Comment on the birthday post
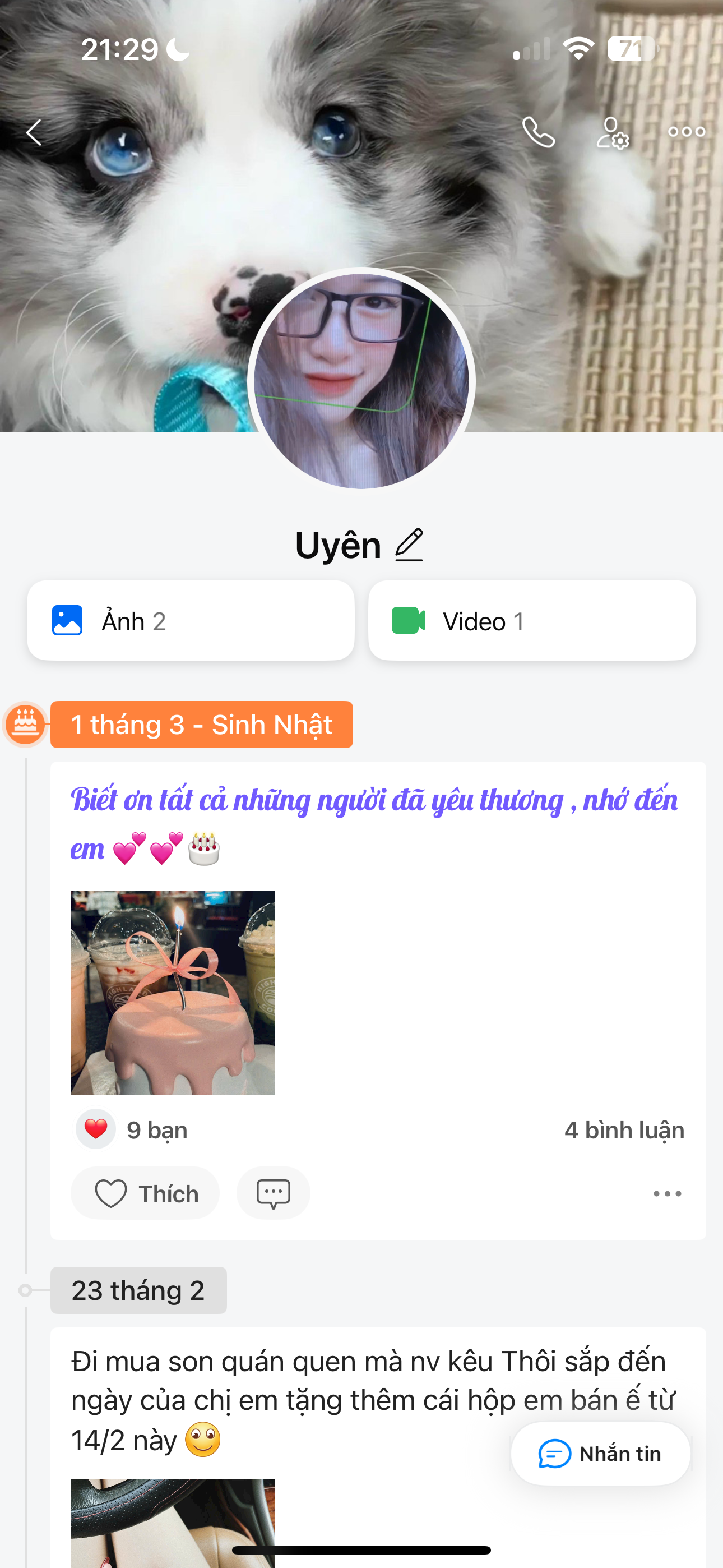This screenshot has width=723, height=1568. click(274, 1193)
